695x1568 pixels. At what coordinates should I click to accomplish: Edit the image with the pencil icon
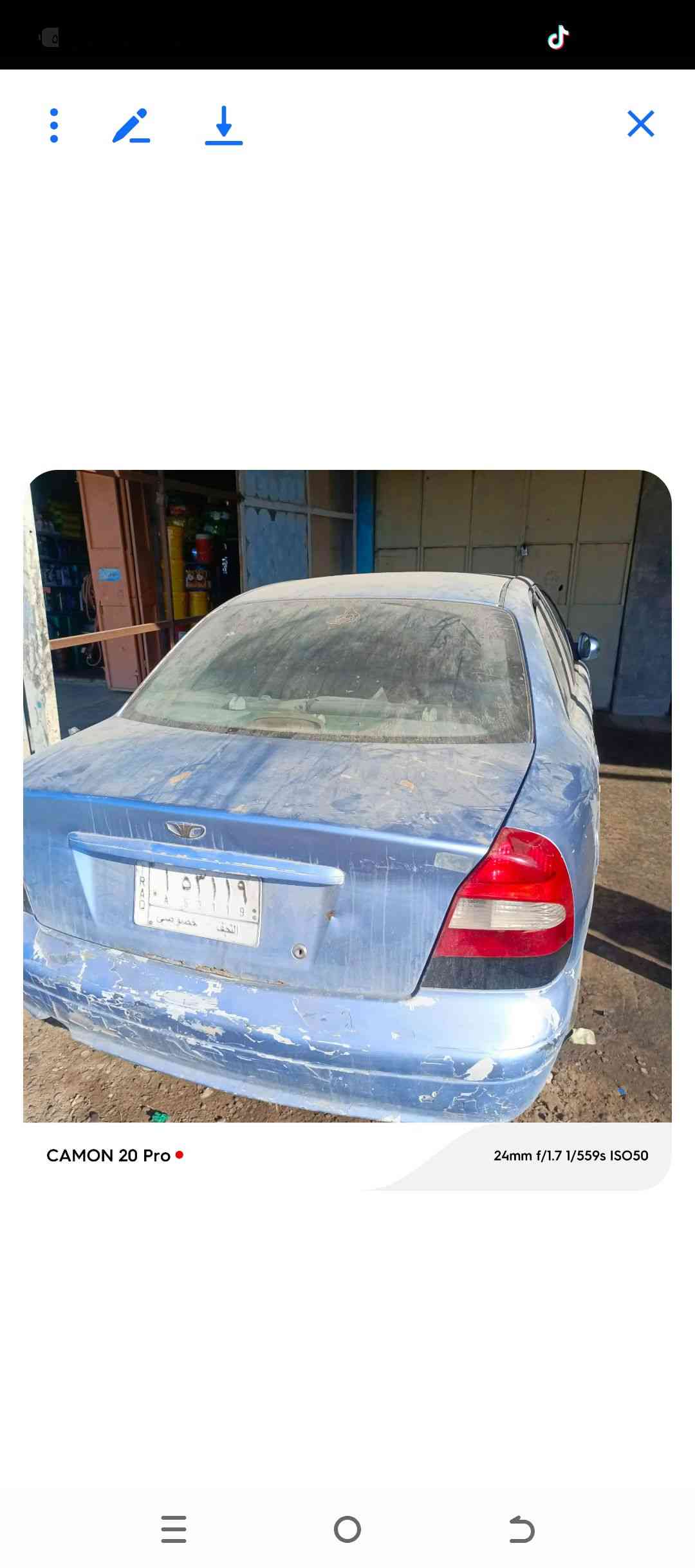131,126
